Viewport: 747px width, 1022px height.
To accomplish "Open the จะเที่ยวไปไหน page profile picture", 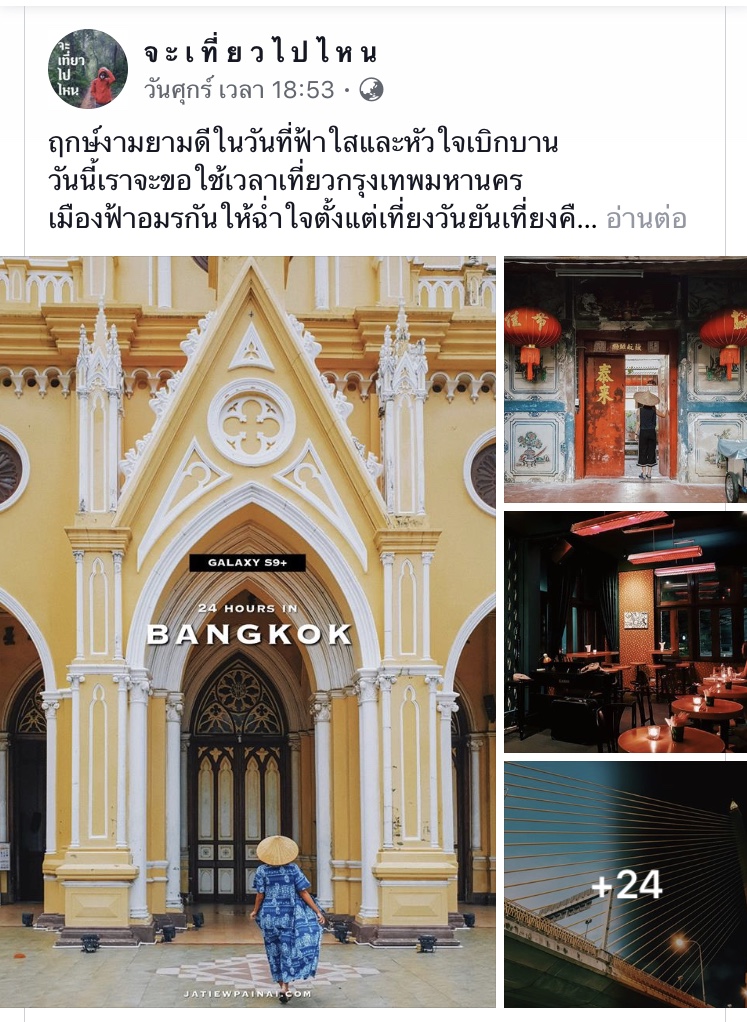I will pyautogui.click(x=88, y=68).
